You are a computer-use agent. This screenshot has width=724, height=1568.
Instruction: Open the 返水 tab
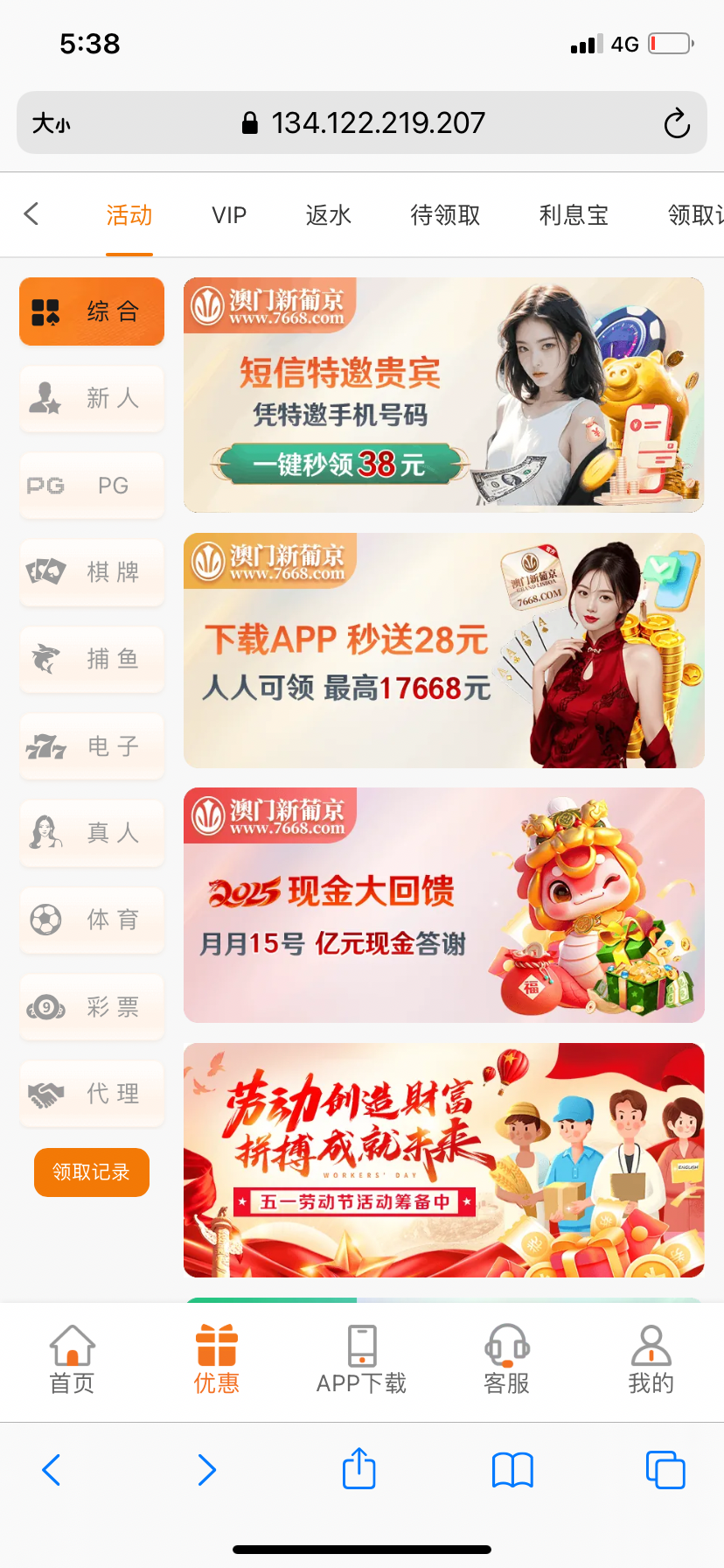[x=329, y=215]
